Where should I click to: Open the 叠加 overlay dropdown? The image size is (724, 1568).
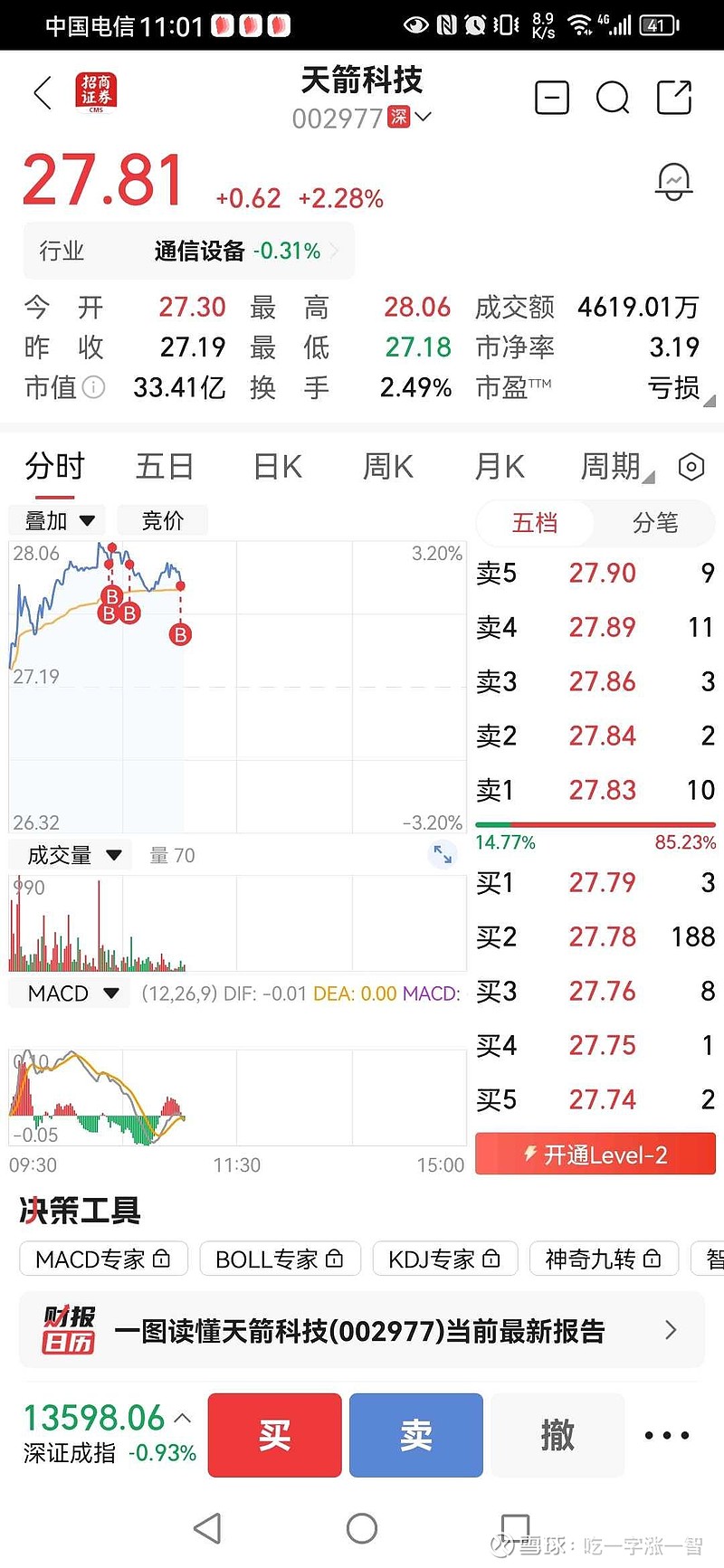coord(56,520)
